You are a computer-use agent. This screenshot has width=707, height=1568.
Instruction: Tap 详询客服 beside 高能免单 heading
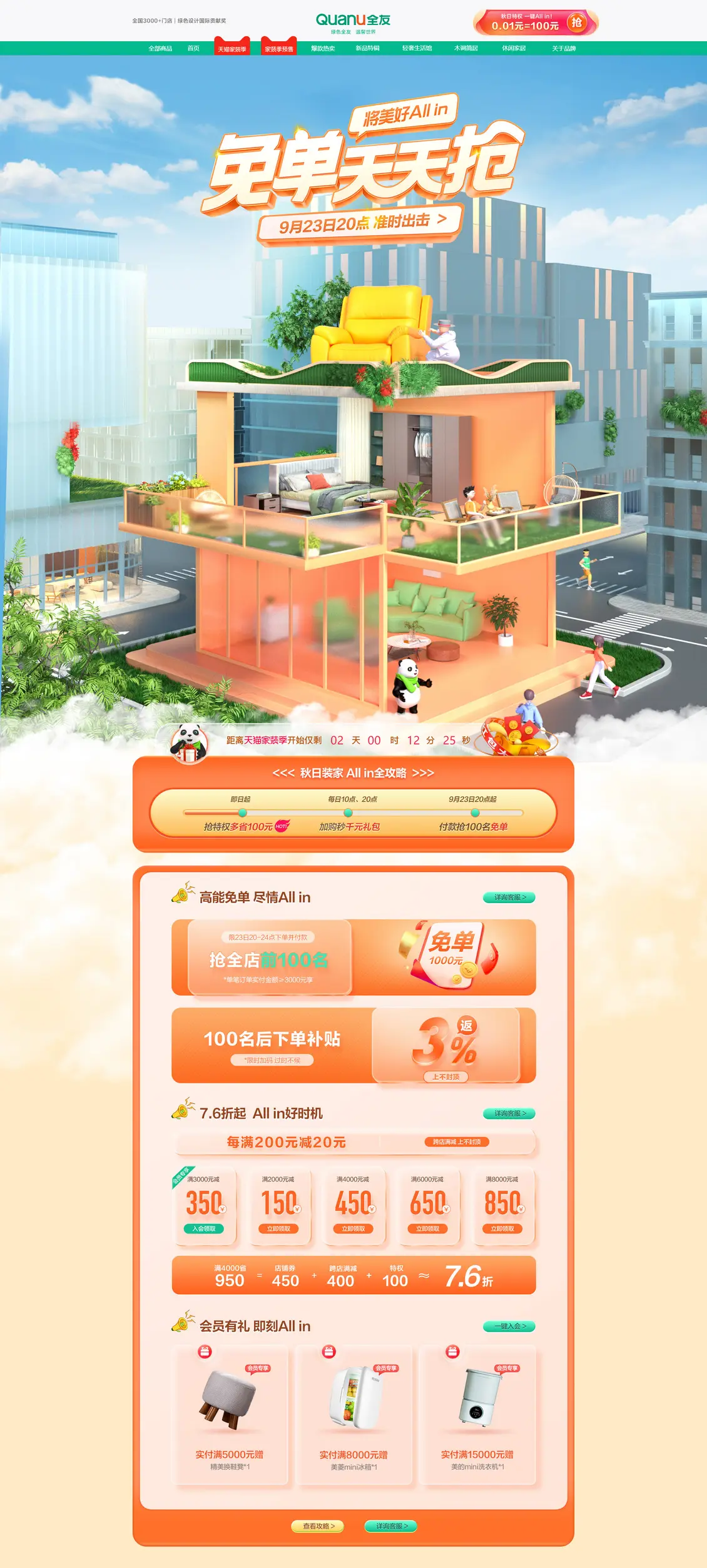509,898
